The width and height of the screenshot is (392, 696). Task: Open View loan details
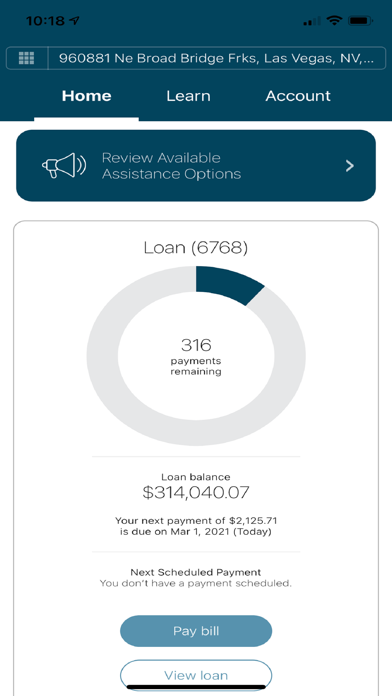click(x=196, y=675)
